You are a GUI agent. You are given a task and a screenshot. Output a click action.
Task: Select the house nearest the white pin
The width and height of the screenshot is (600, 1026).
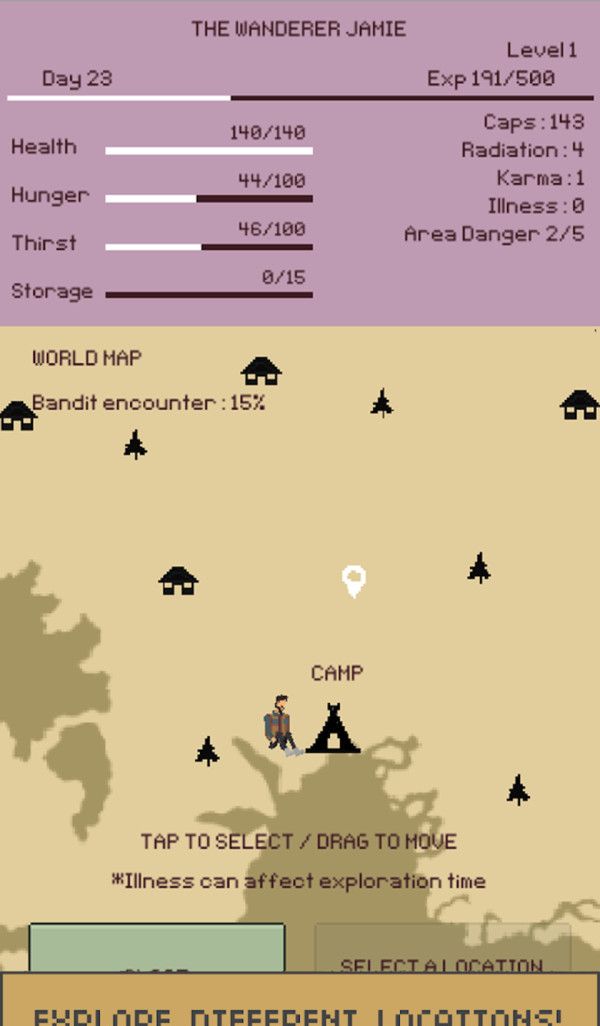(x=178, y=580)
